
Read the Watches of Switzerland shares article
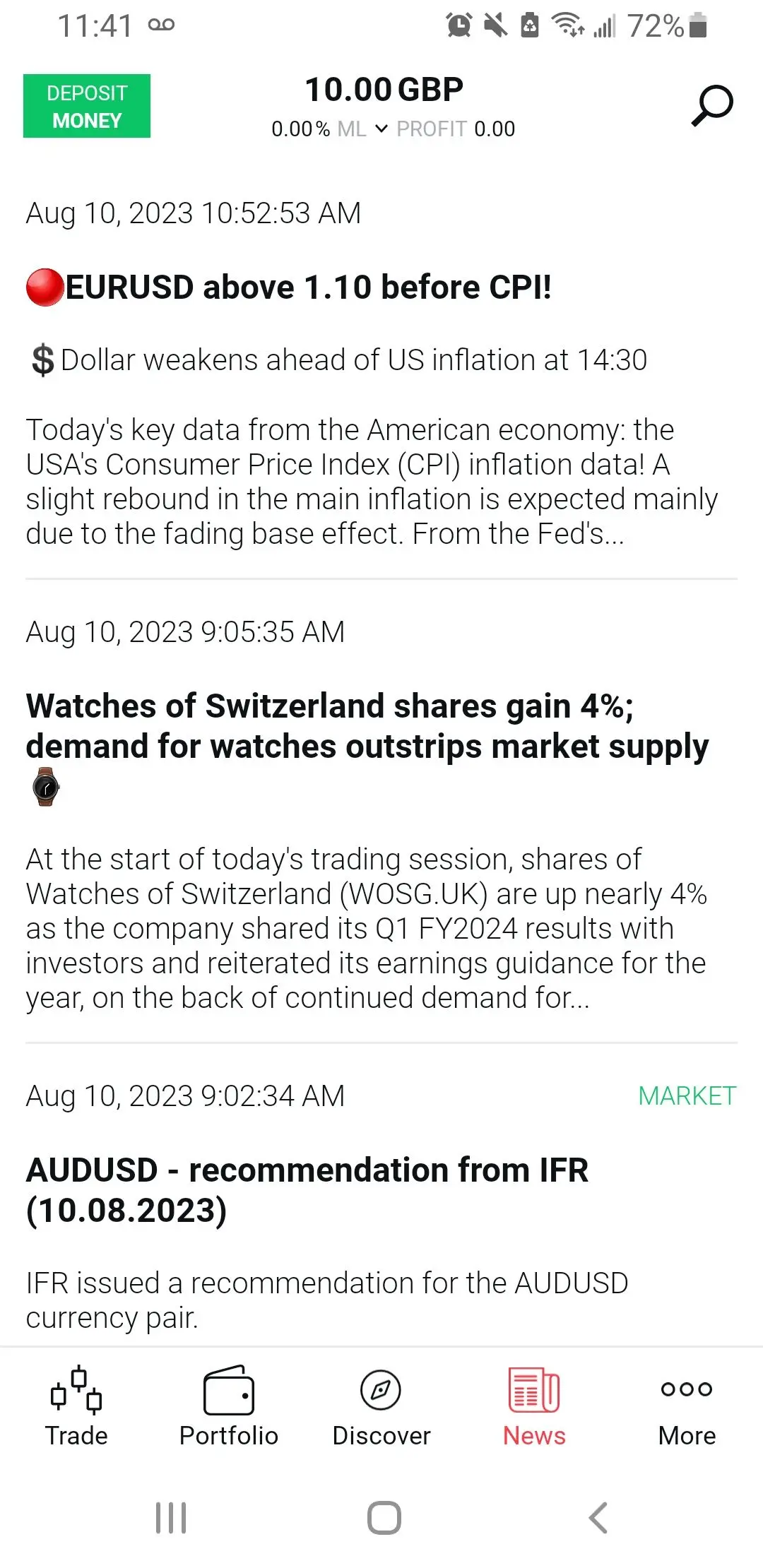point(367,726)
